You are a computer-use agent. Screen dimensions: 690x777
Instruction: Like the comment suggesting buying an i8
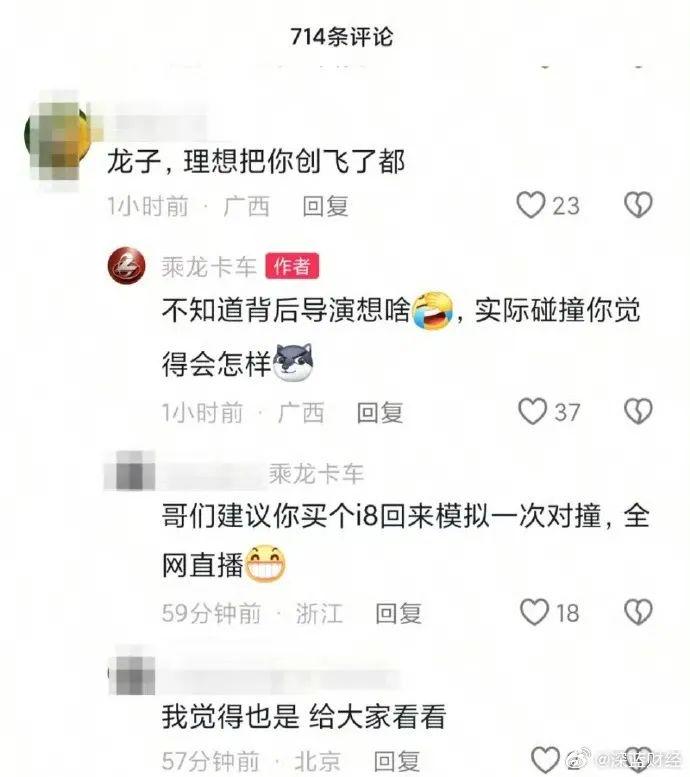tap(535, 612)
